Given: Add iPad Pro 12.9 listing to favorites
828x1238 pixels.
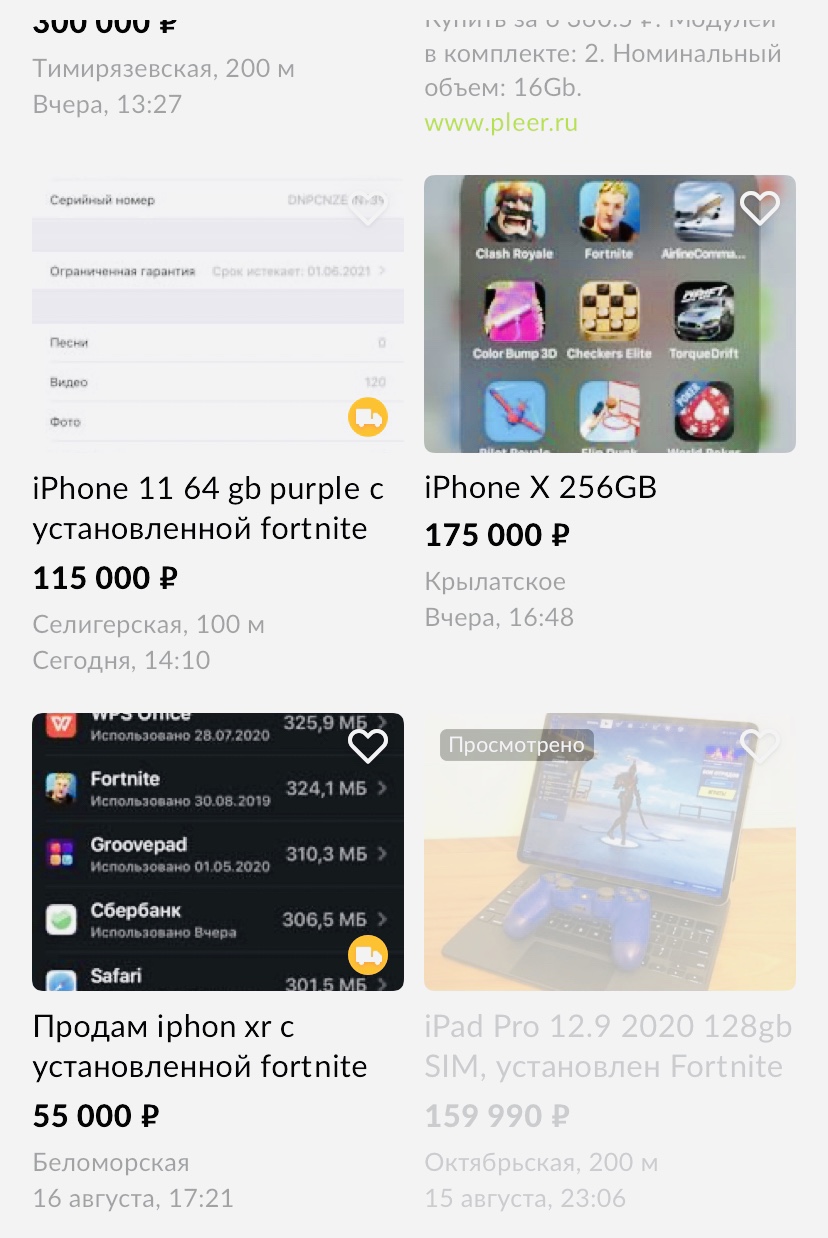Looking at the screenshot, I should tap(759, 746).
